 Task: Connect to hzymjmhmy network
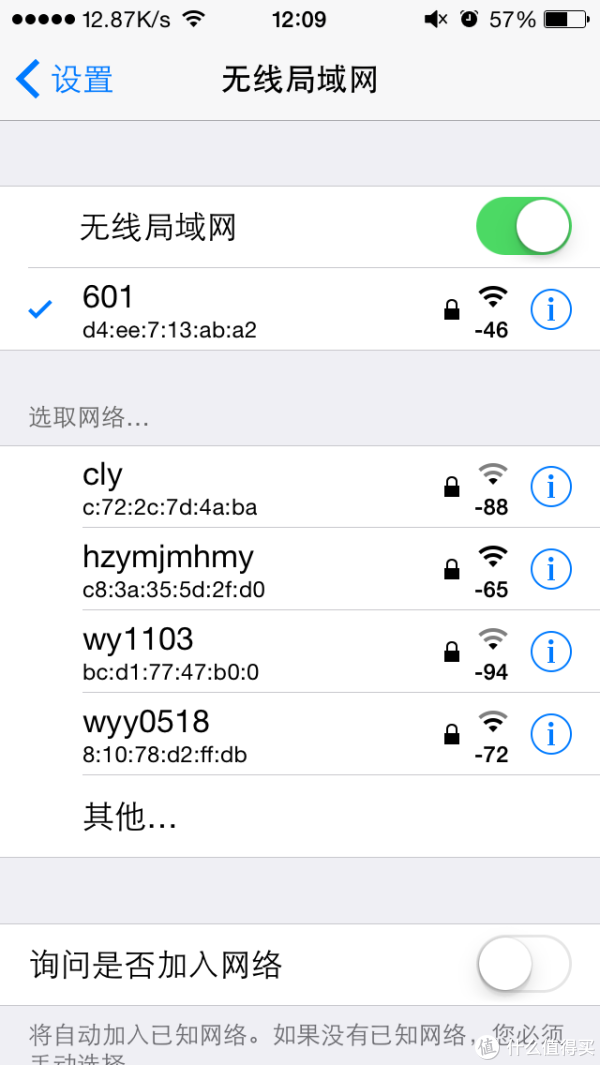point(250,570)
